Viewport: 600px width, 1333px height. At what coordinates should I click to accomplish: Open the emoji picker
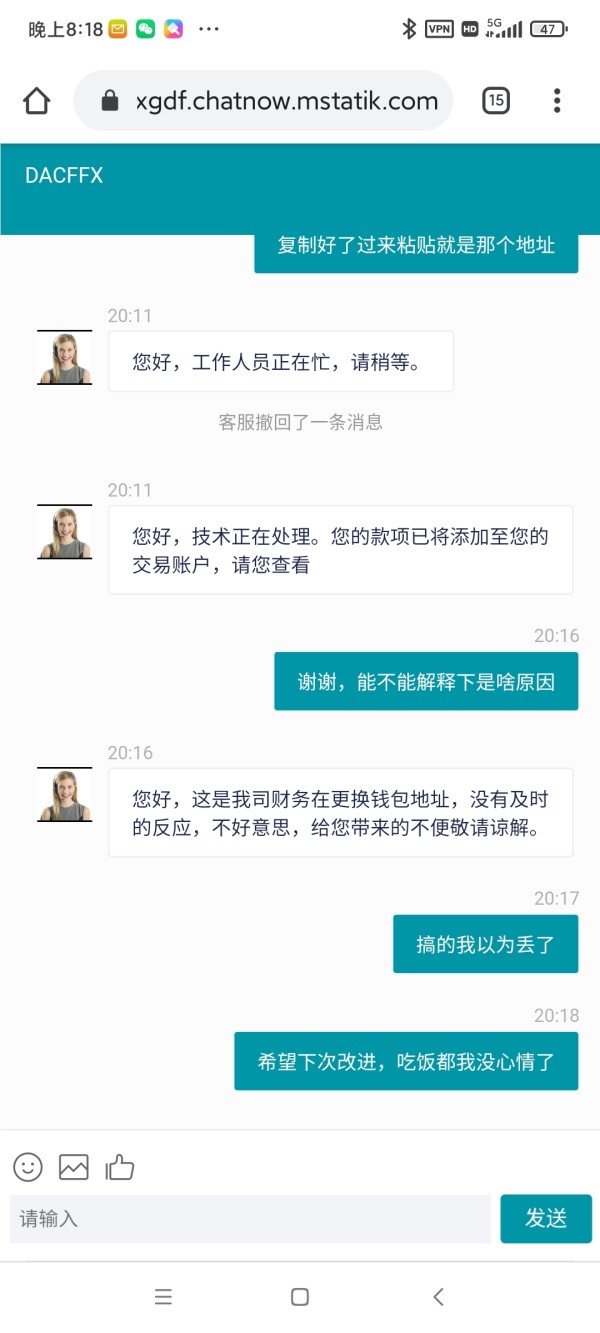(x=28, y=1166)
